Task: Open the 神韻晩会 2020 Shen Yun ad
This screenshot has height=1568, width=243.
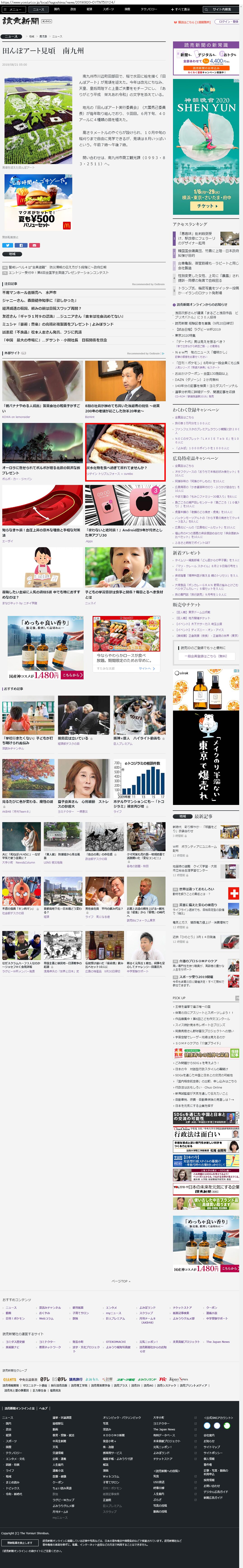Action: [x=206, y=146]
